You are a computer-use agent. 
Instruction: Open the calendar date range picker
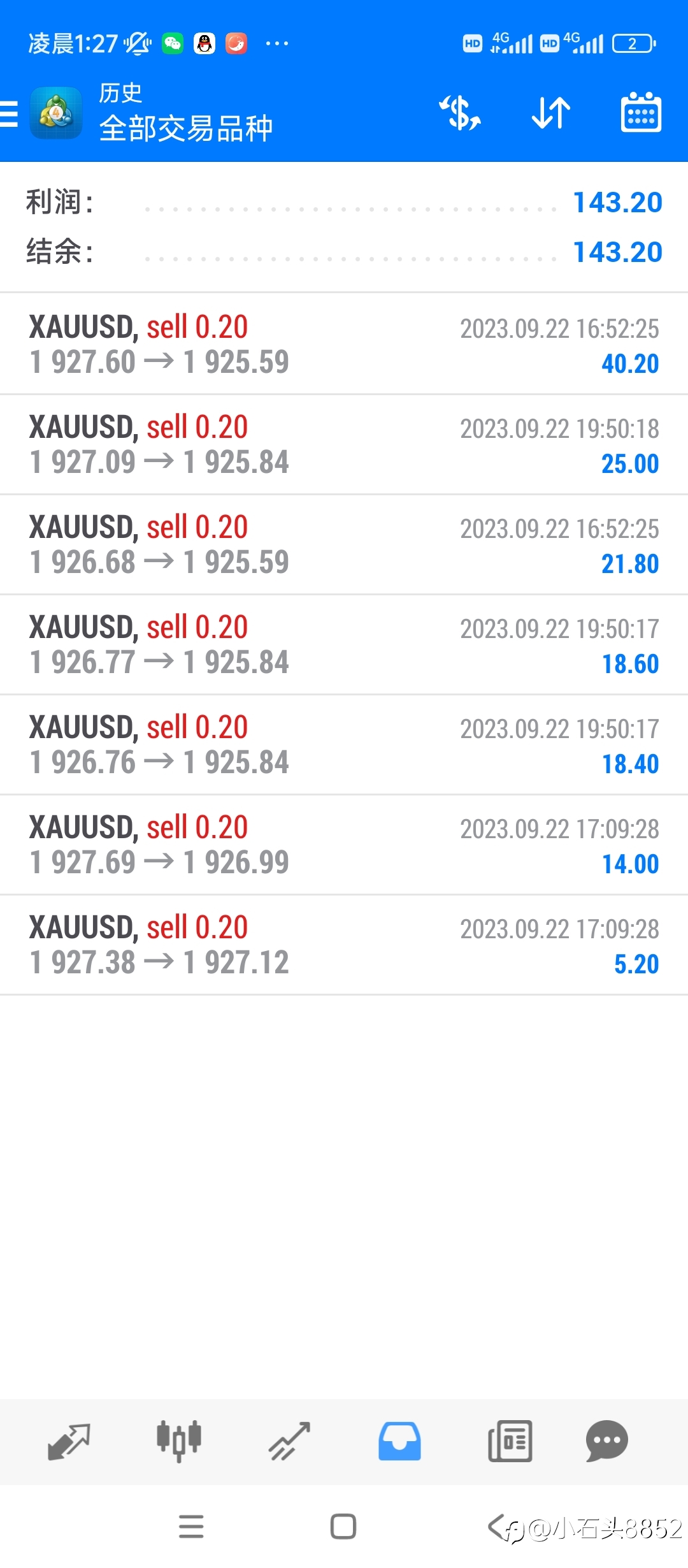tap(641, 112)
